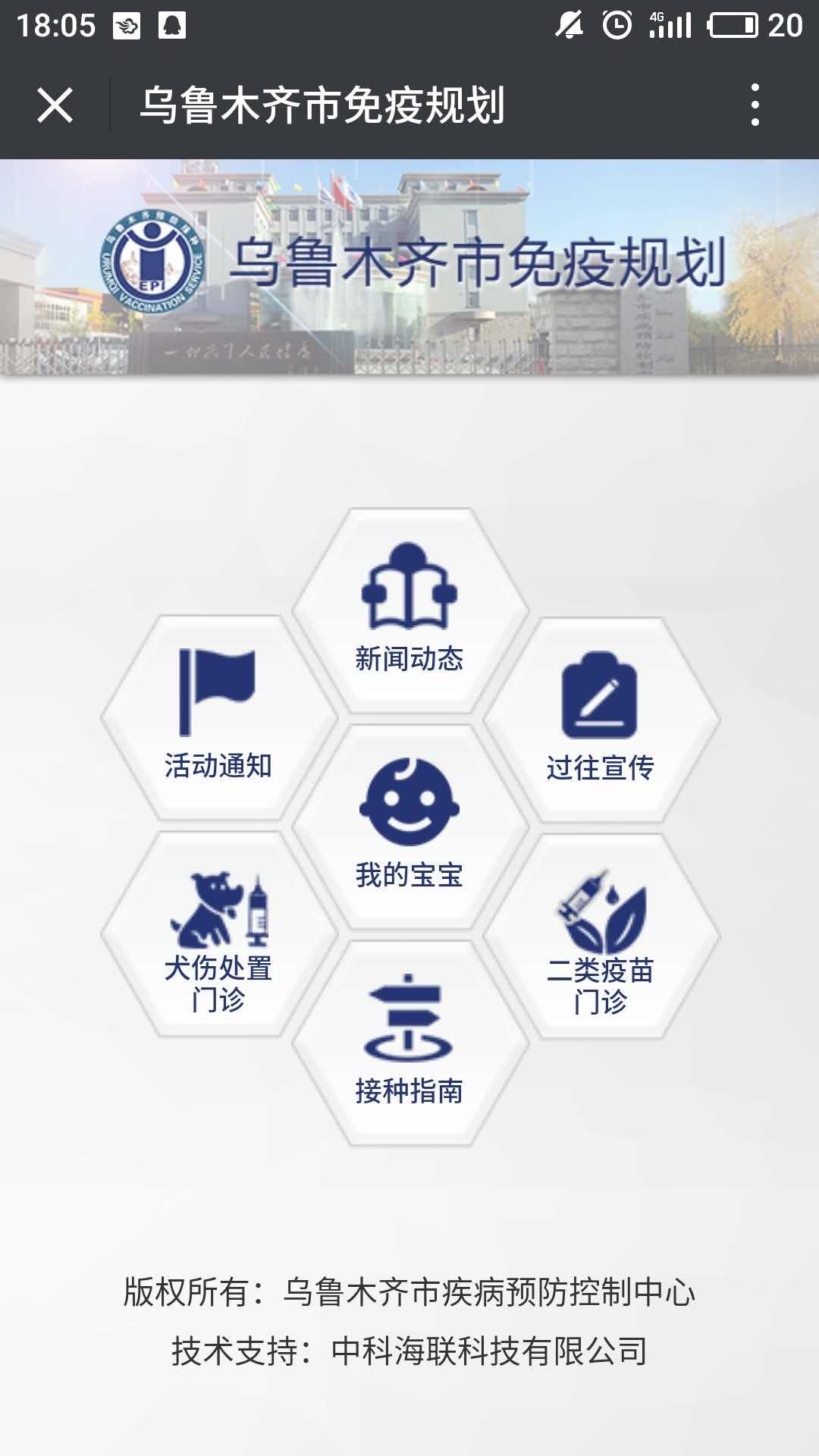This screenshot has width=819, height=1456.
Task: Open 活动通知 activity notices
Action: point(218,717)
